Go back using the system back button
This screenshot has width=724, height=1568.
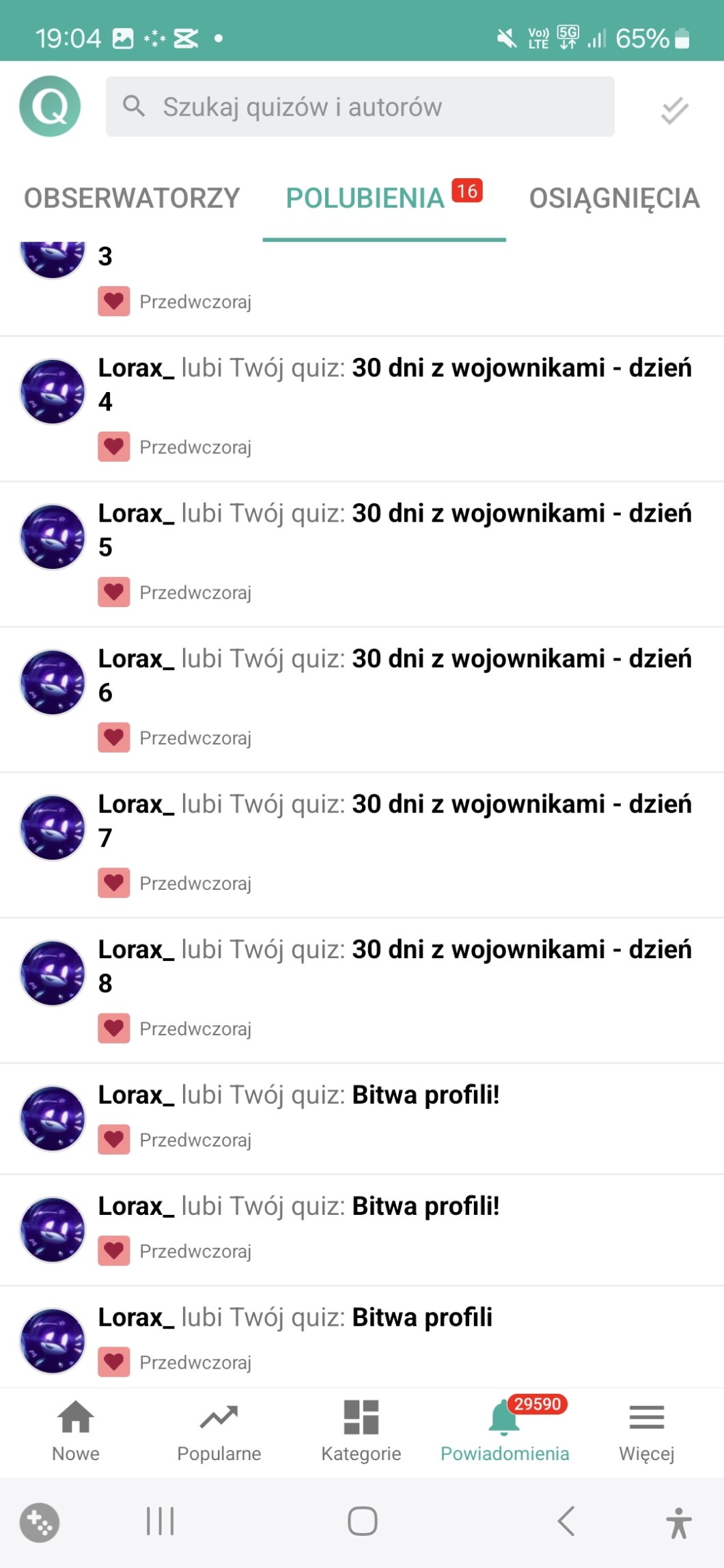566,1521
